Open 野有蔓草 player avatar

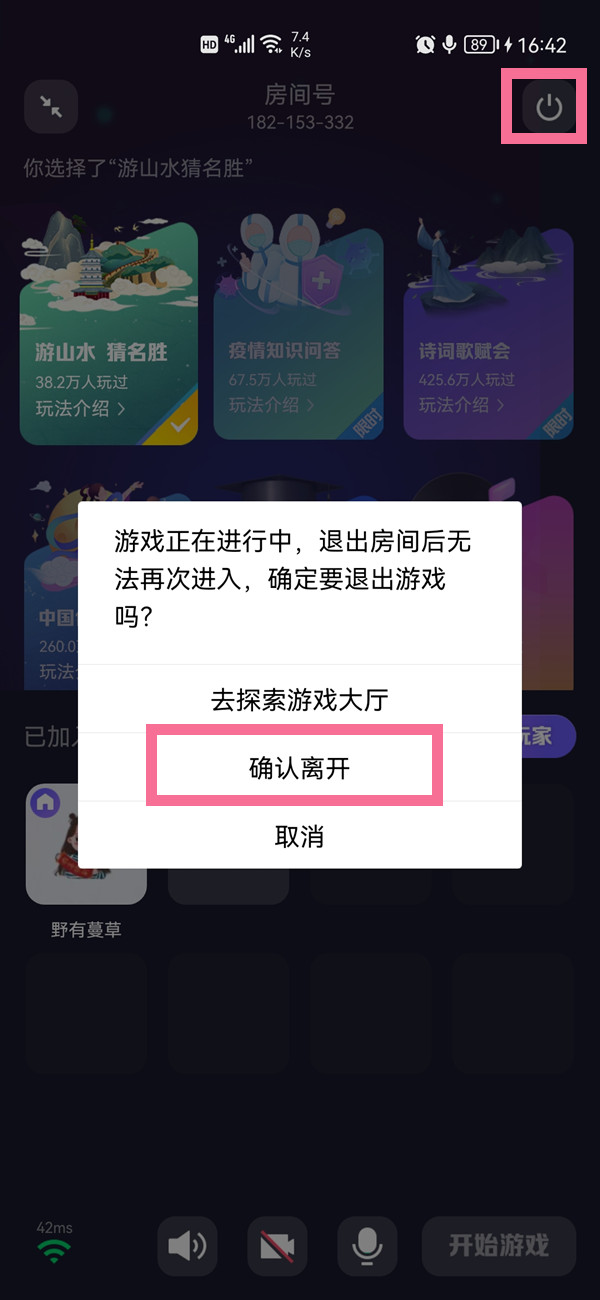point(86,845)
